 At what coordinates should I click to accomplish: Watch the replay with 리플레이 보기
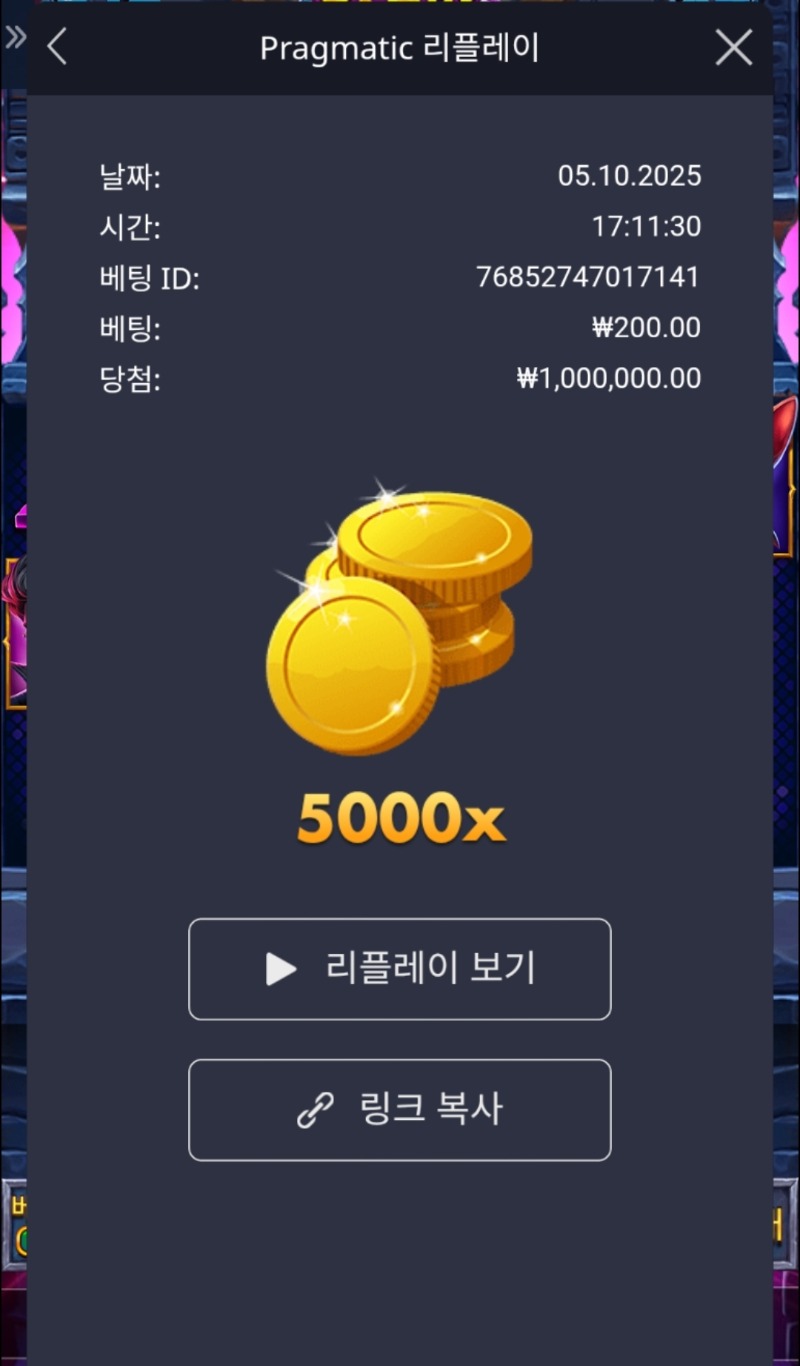tap(400, 969)
